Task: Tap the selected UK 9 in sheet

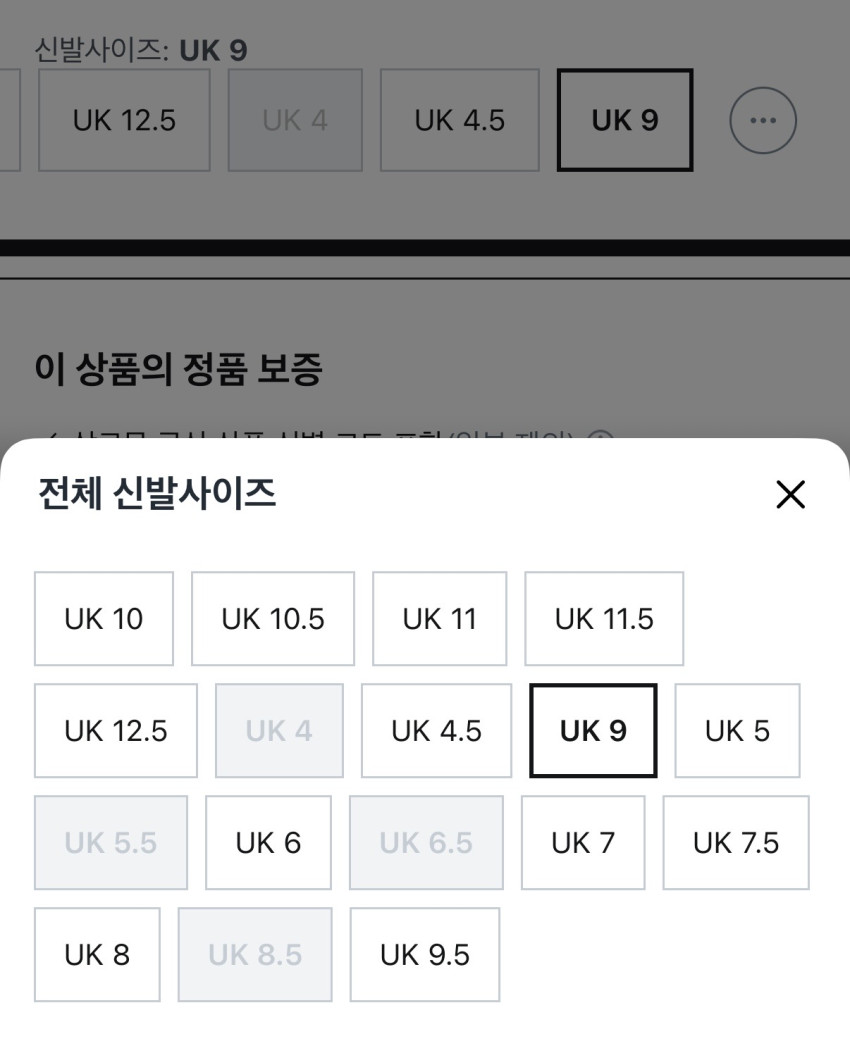Action: (593, 731)
